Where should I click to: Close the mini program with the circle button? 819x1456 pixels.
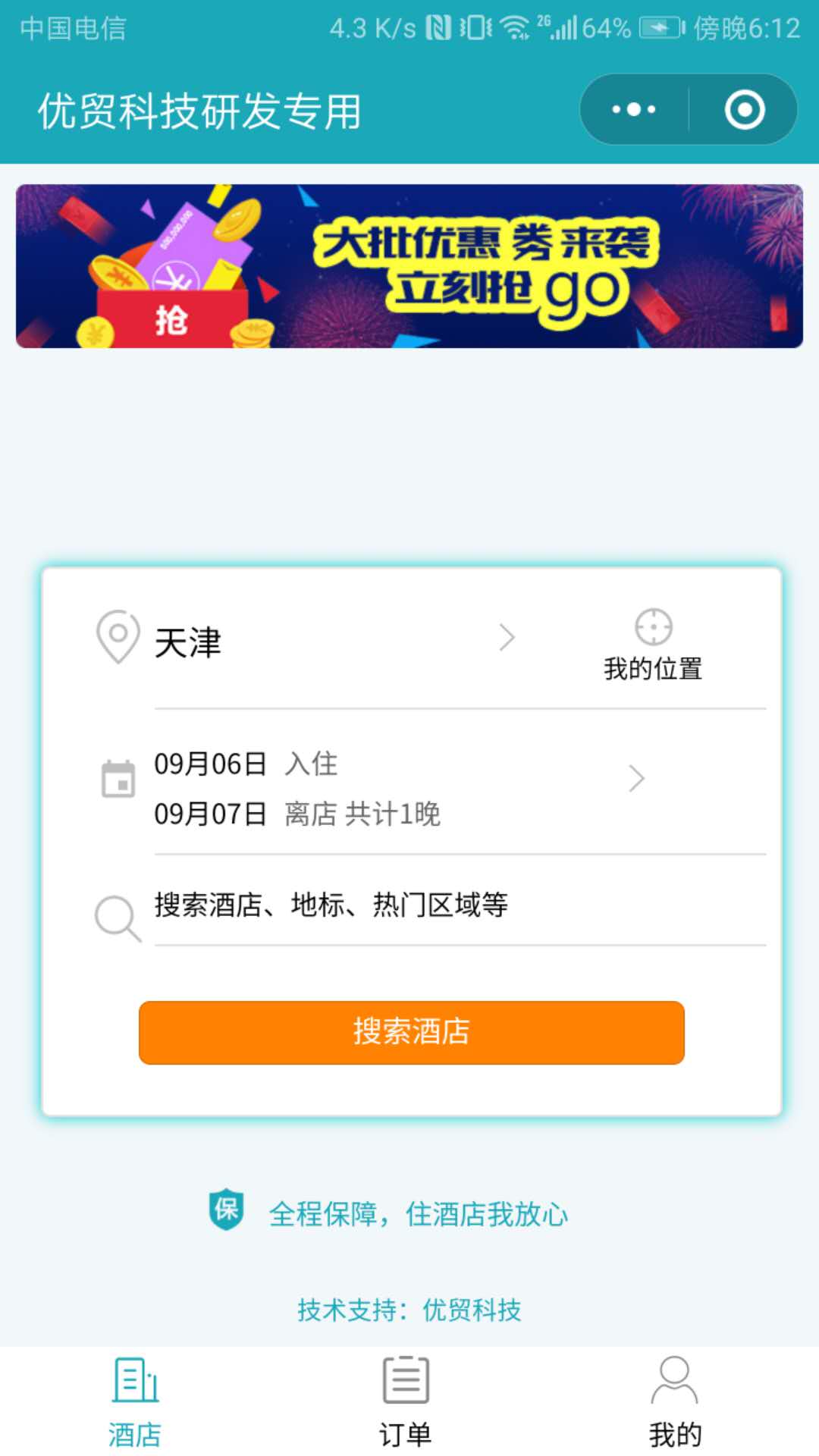[744, 110]
